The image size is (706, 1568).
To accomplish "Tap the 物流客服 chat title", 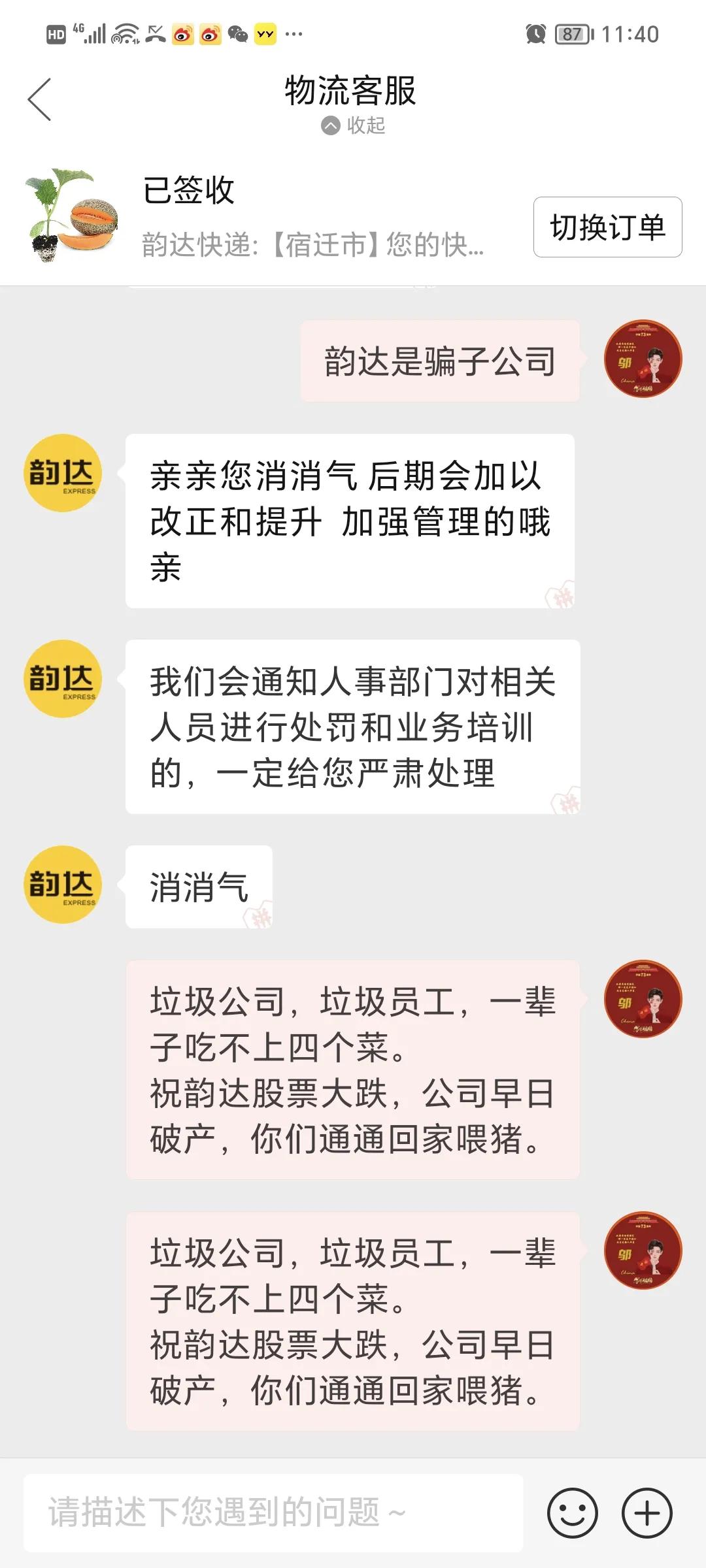I will (x=353, y=91).
